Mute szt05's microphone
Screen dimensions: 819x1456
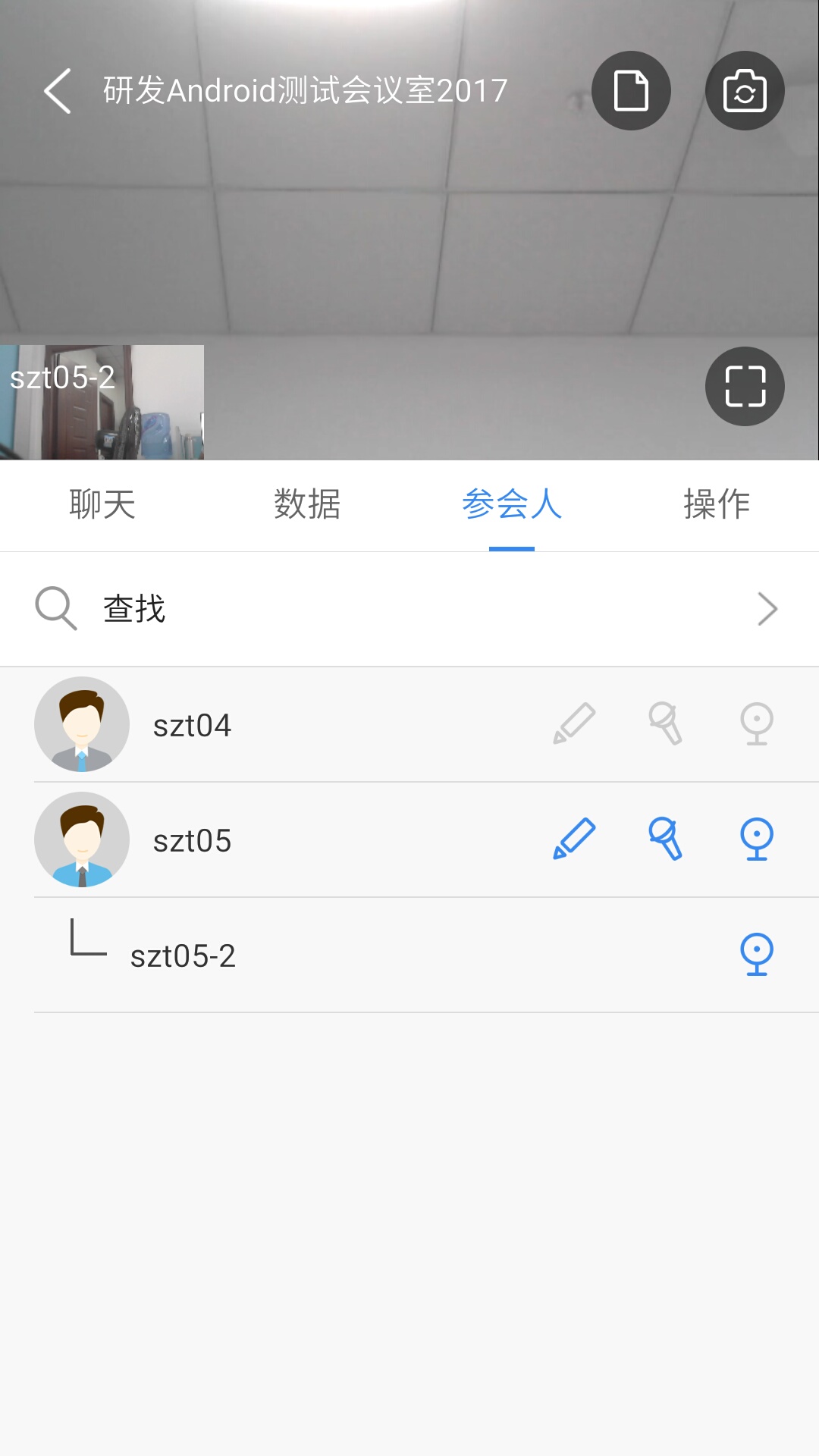tap(665, 838)
